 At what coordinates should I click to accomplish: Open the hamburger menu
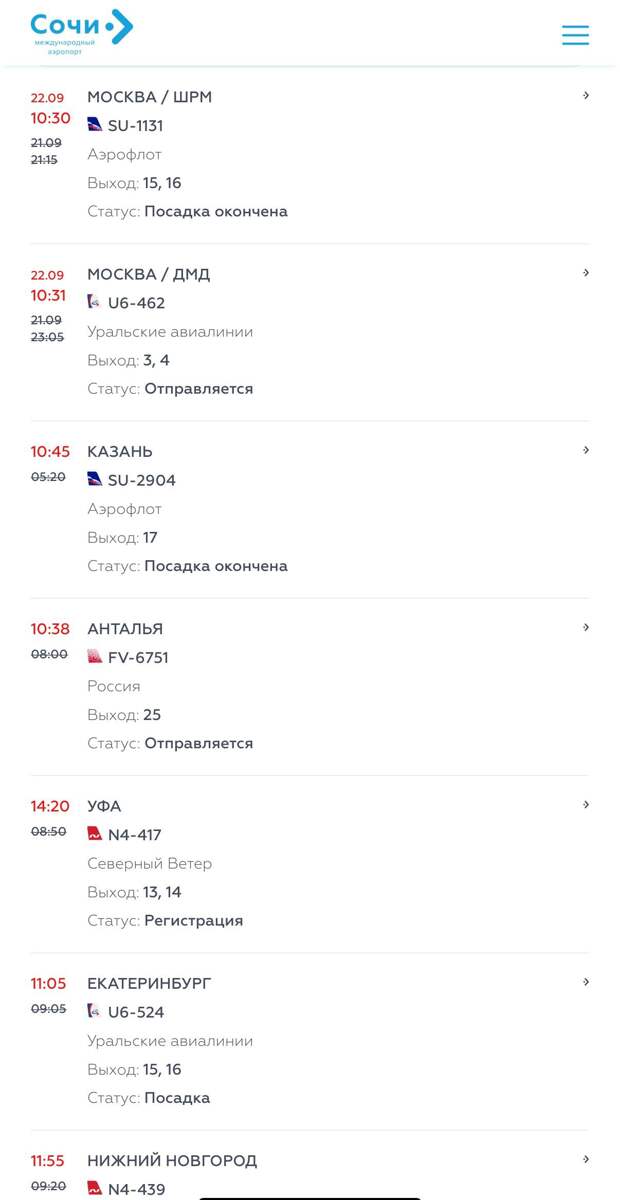(575, 35)
